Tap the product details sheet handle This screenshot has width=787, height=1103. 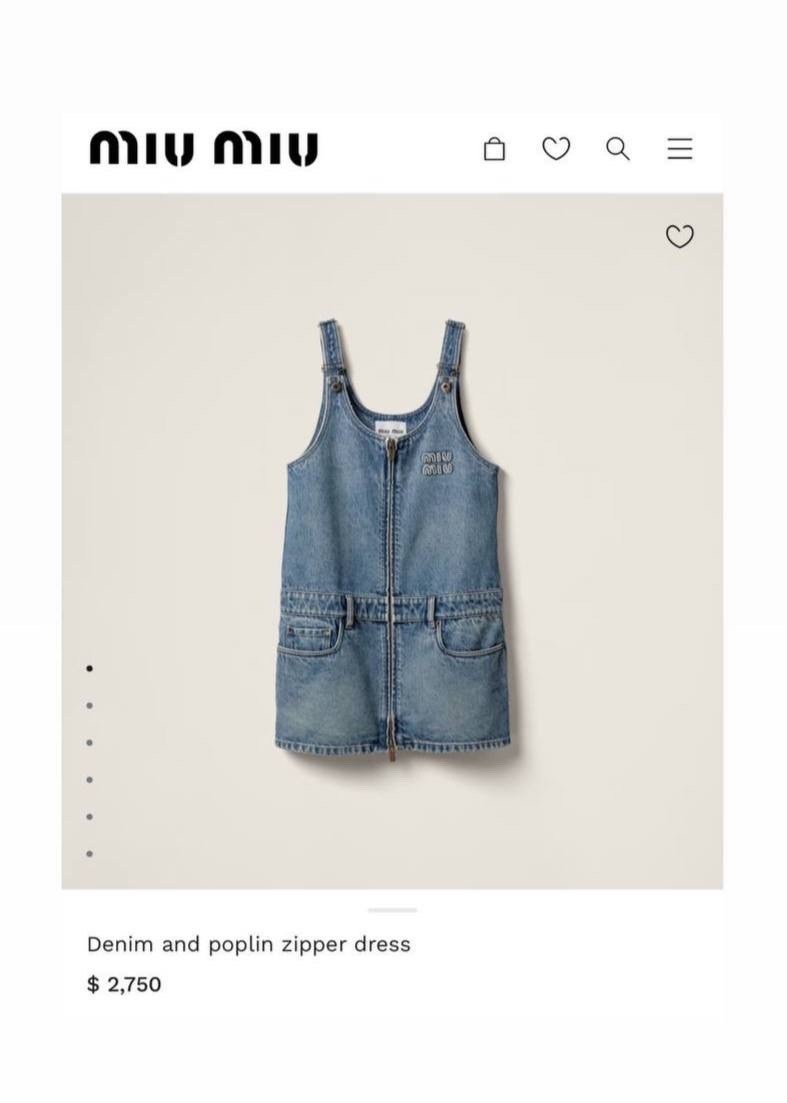[x=392, y=910]
